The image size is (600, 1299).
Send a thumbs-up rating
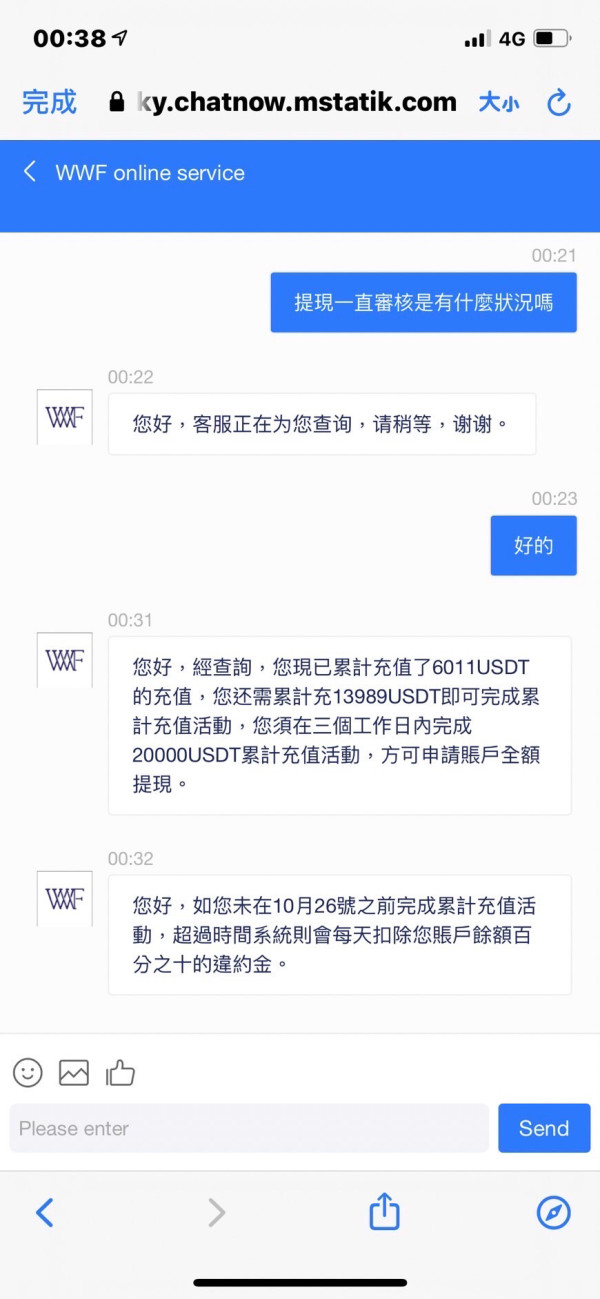[x=120, y=1073]
